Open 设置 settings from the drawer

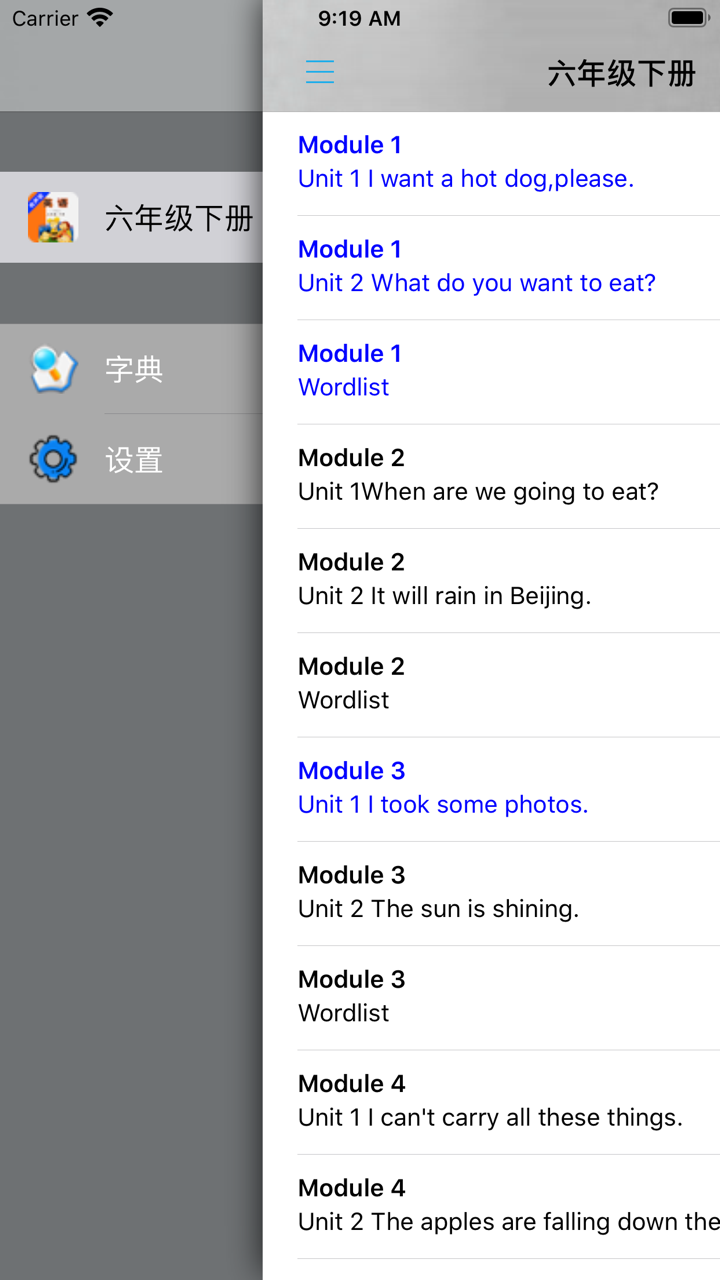pyautogui.click(x=131, y=459)
